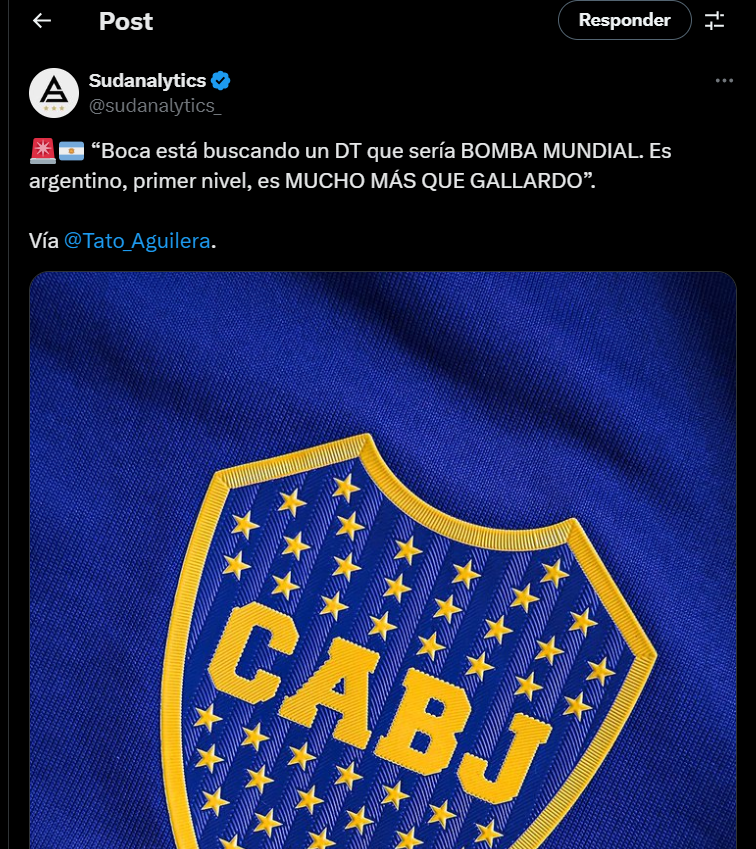Open the Sudanalytics account name
756x849 pixels.
pos(147,81)
